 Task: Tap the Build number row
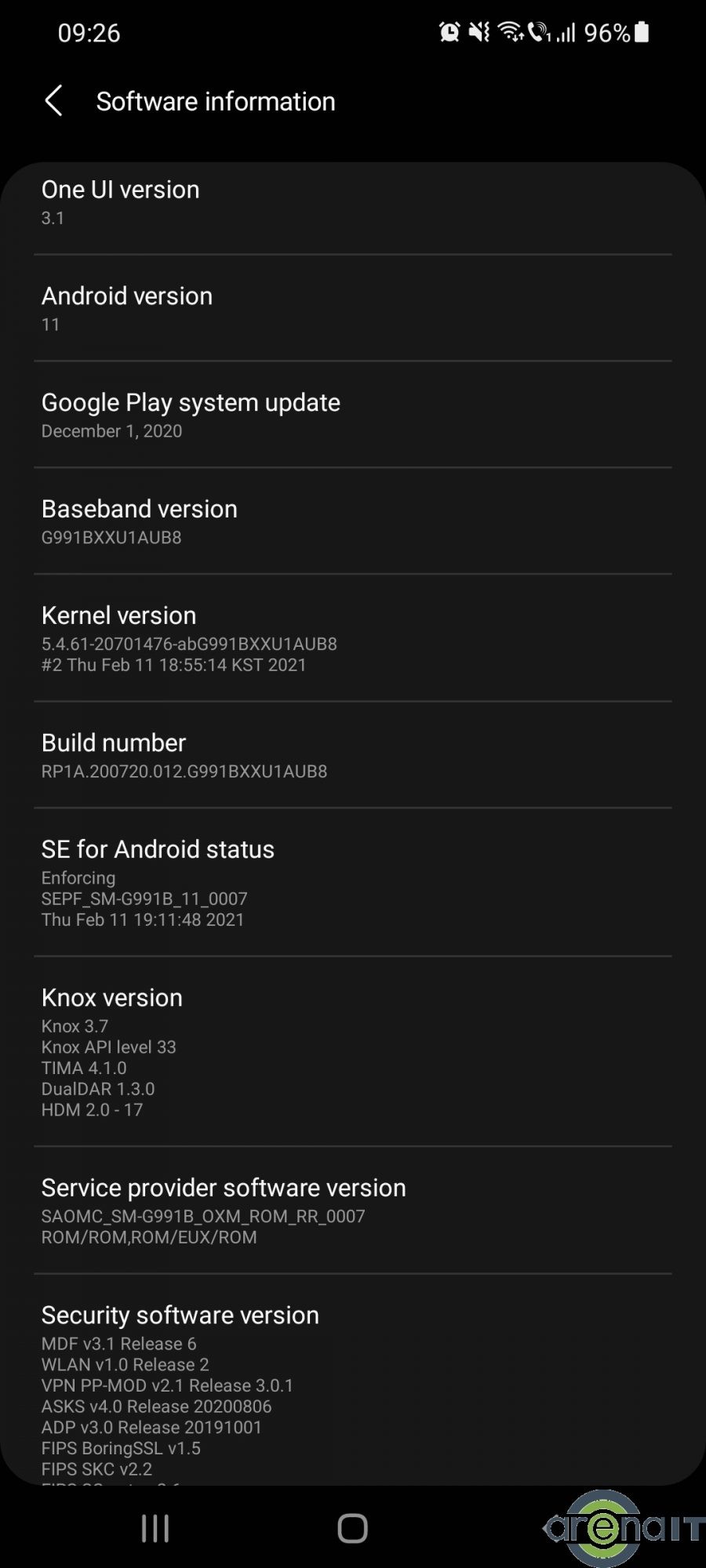tap(353, 755)
